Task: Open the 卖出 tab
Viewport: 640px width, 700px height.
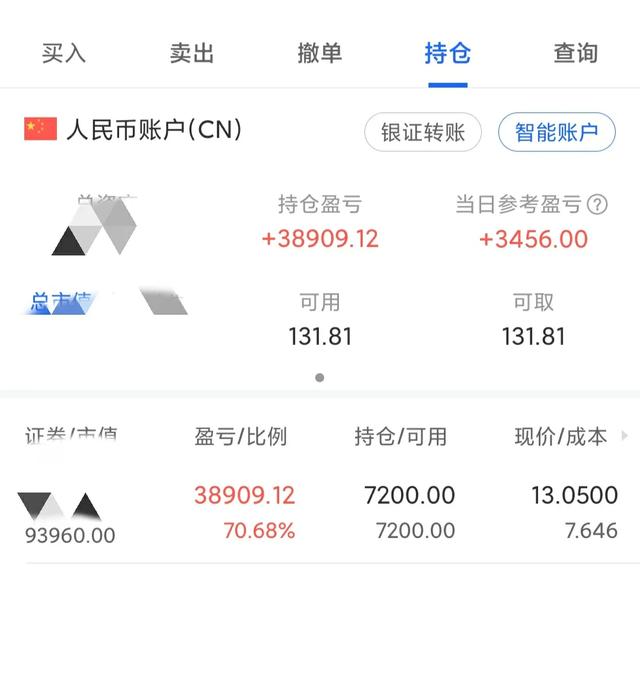Action: click(192, 53)
